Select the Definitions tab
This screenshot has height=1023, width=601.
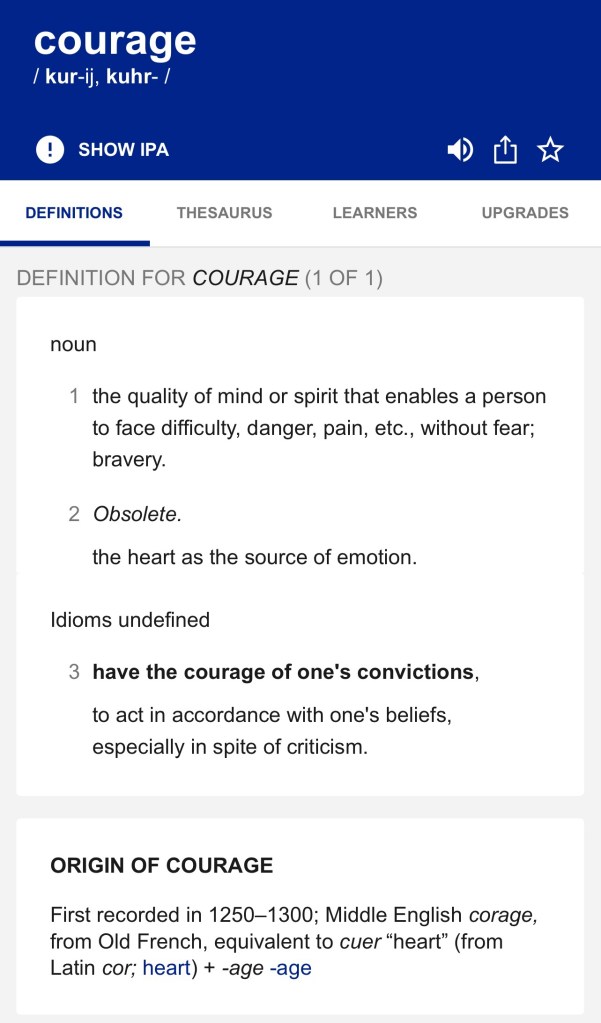point(74,213)
